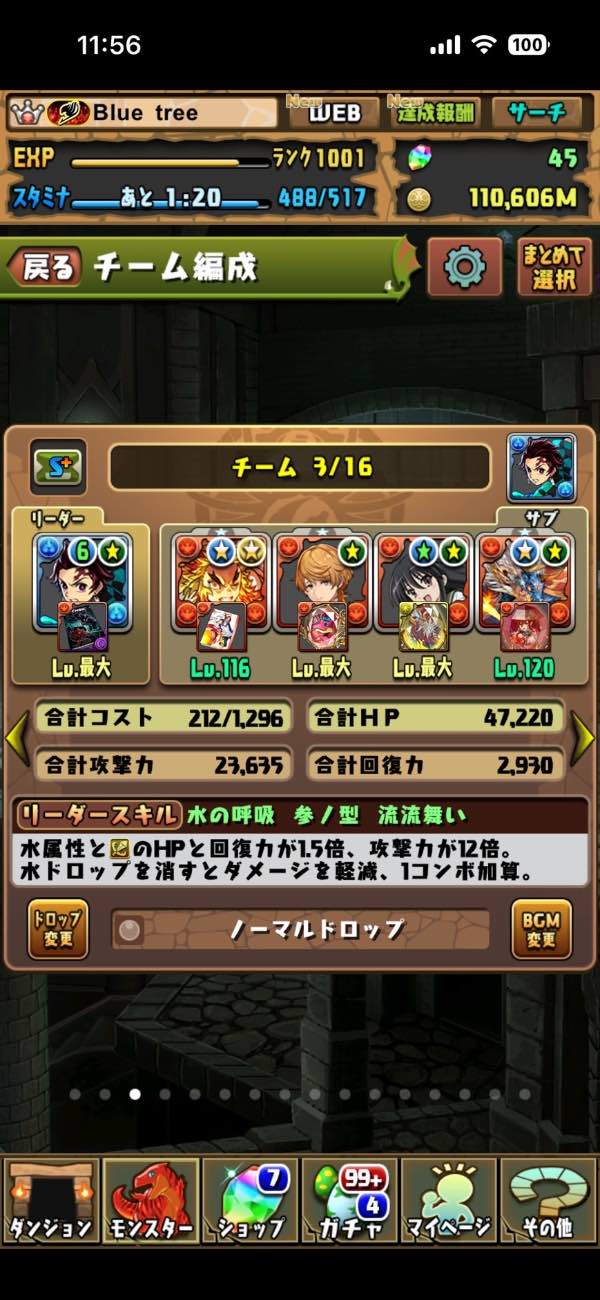Tap the 戻る back button
This screenshot has height=1300, width=600.
tap(45, 267)
